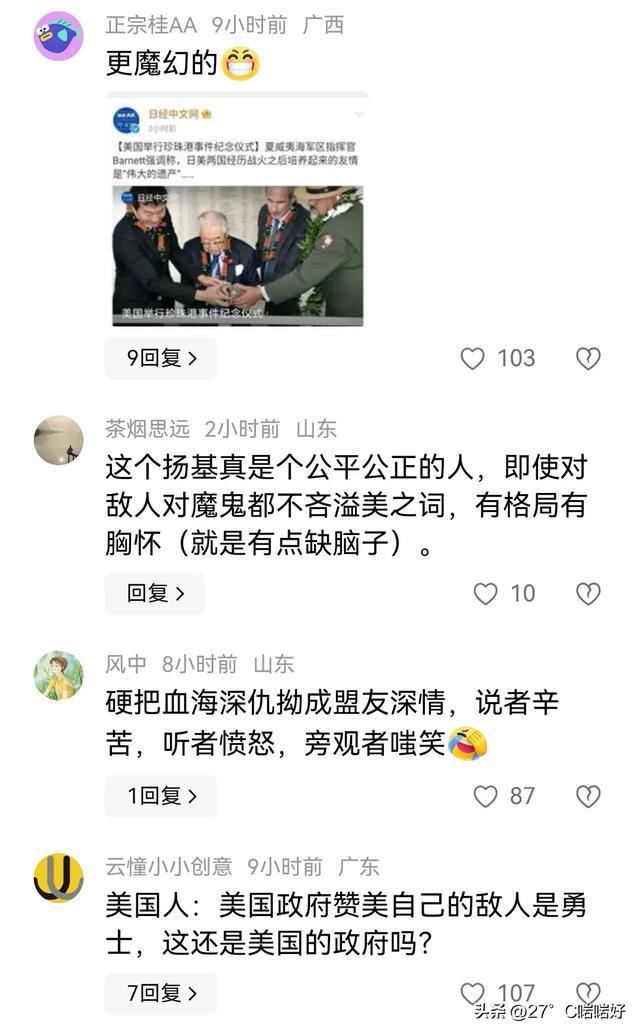View the image attached to 正宗桂AA's comment
The height and width of the screenshot is (1034, 640).
coord(237,209)
